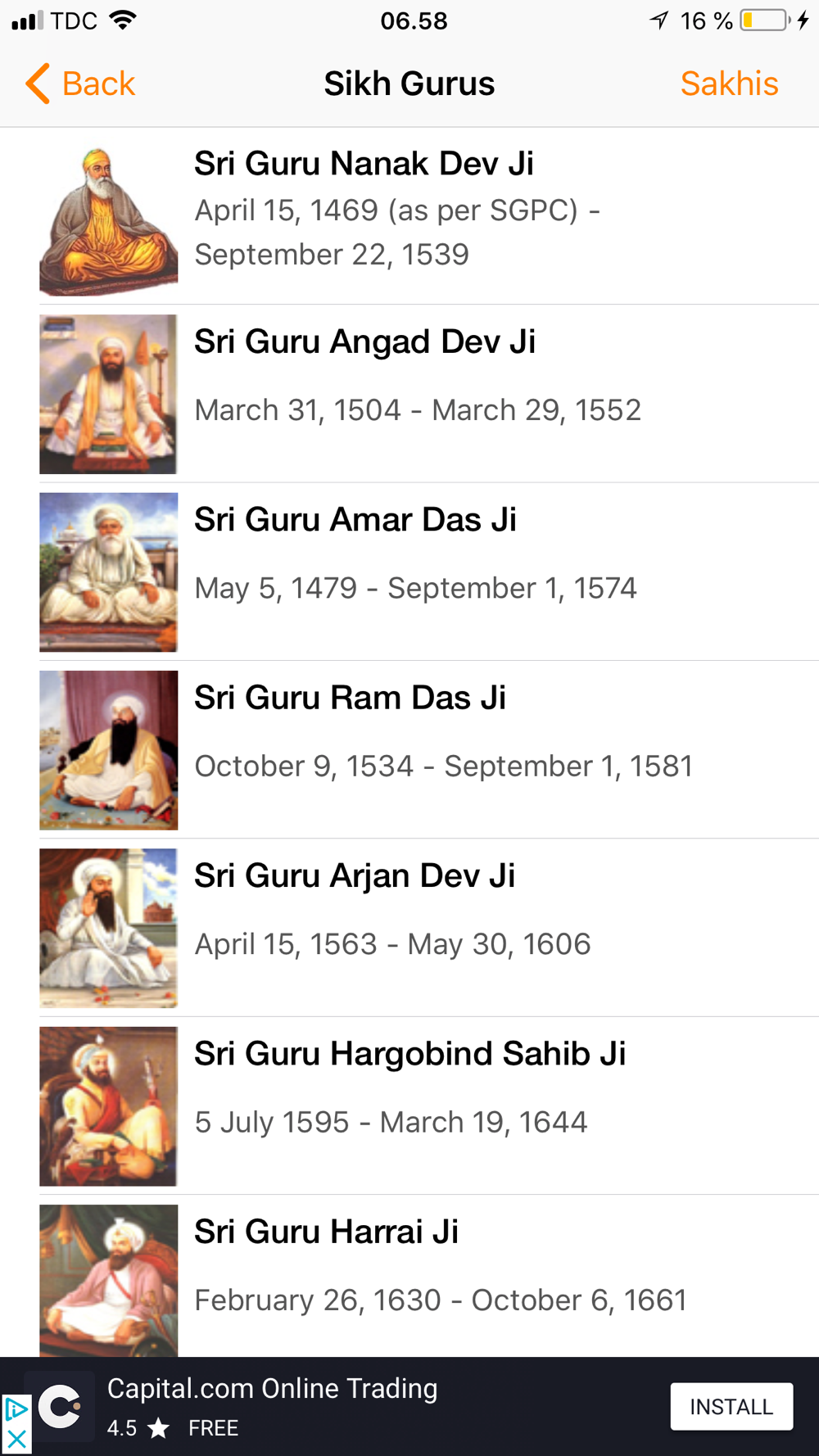
Task: Install Capital.com Online Trading from ad
Action: (x=731, y=1407)
